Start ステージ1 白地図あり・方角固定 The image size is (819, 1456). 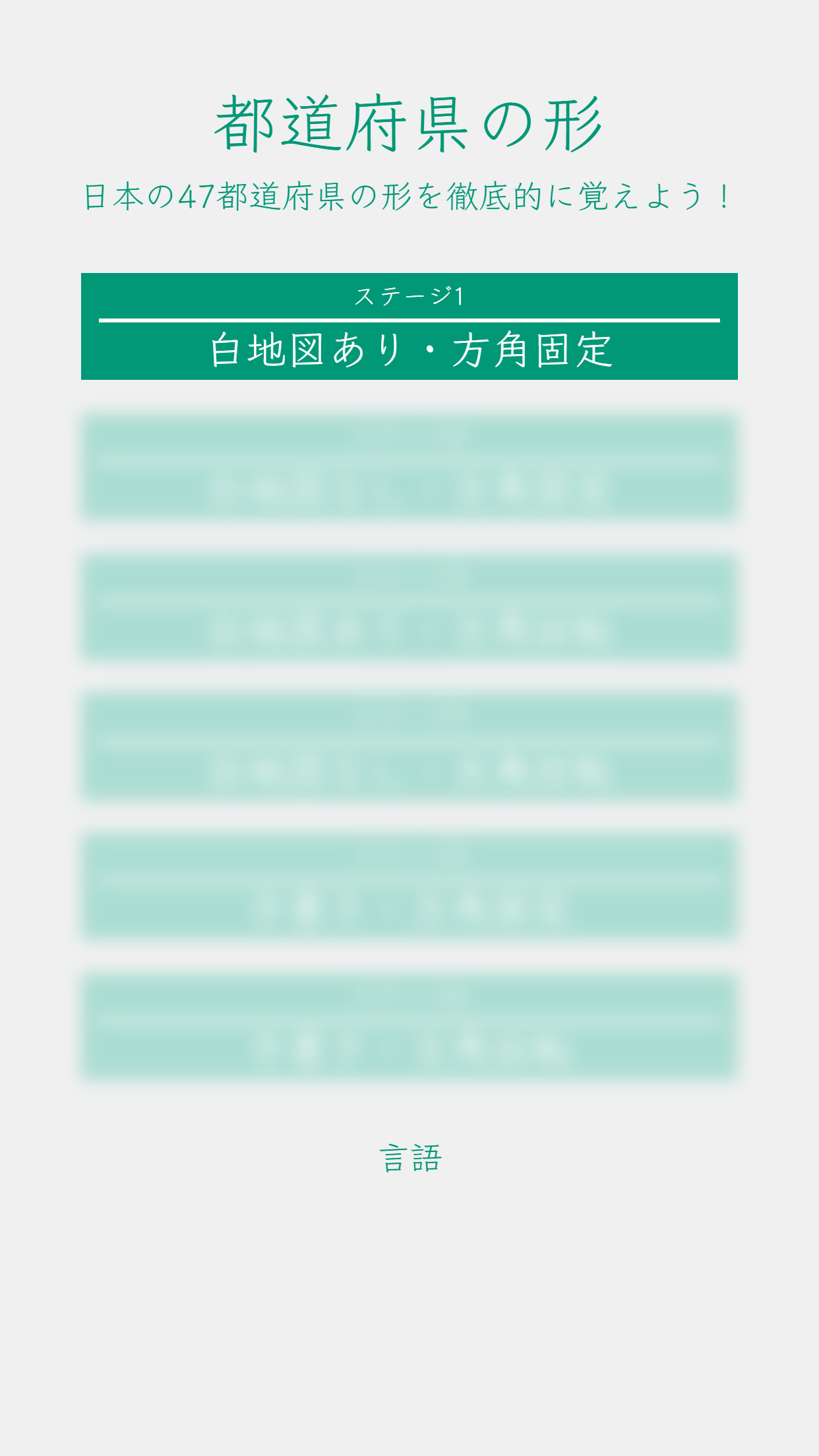409,326
